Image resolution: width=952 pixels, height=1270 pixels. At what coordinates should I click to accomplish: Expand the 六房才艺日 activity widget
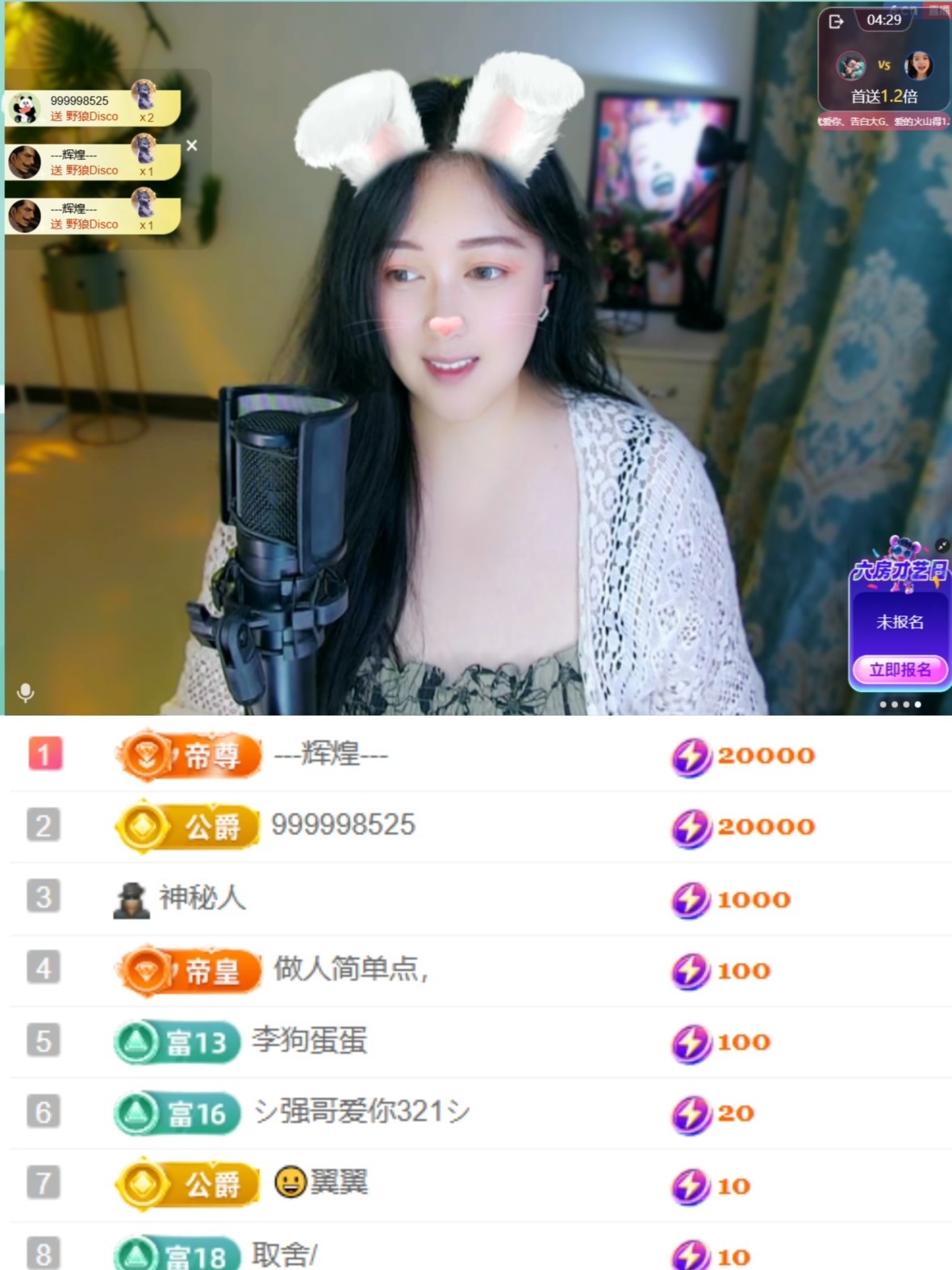click(x=942, y=546)
